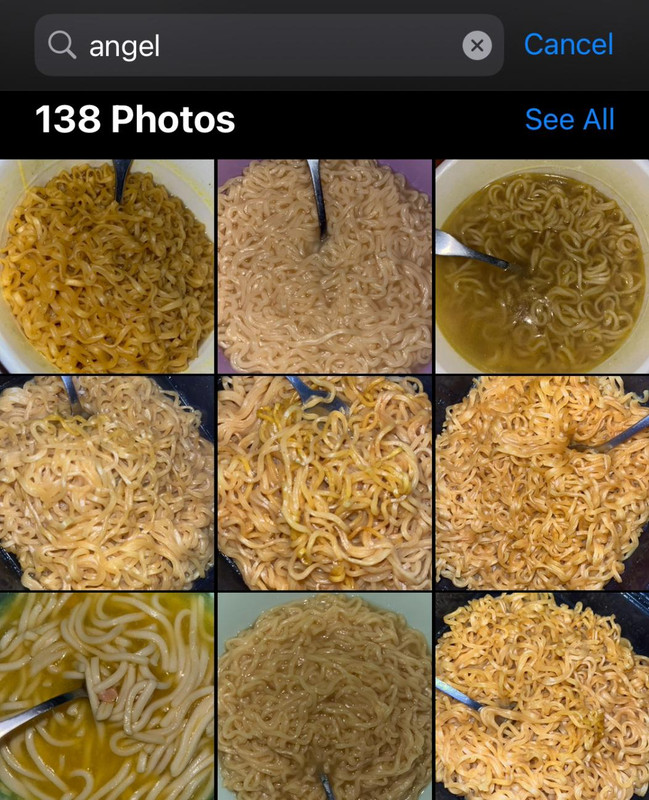The width and height of the screenshot is (649, 800).
Task: Tap the search field containing 'angel'
Action: (x=260, y=45)
